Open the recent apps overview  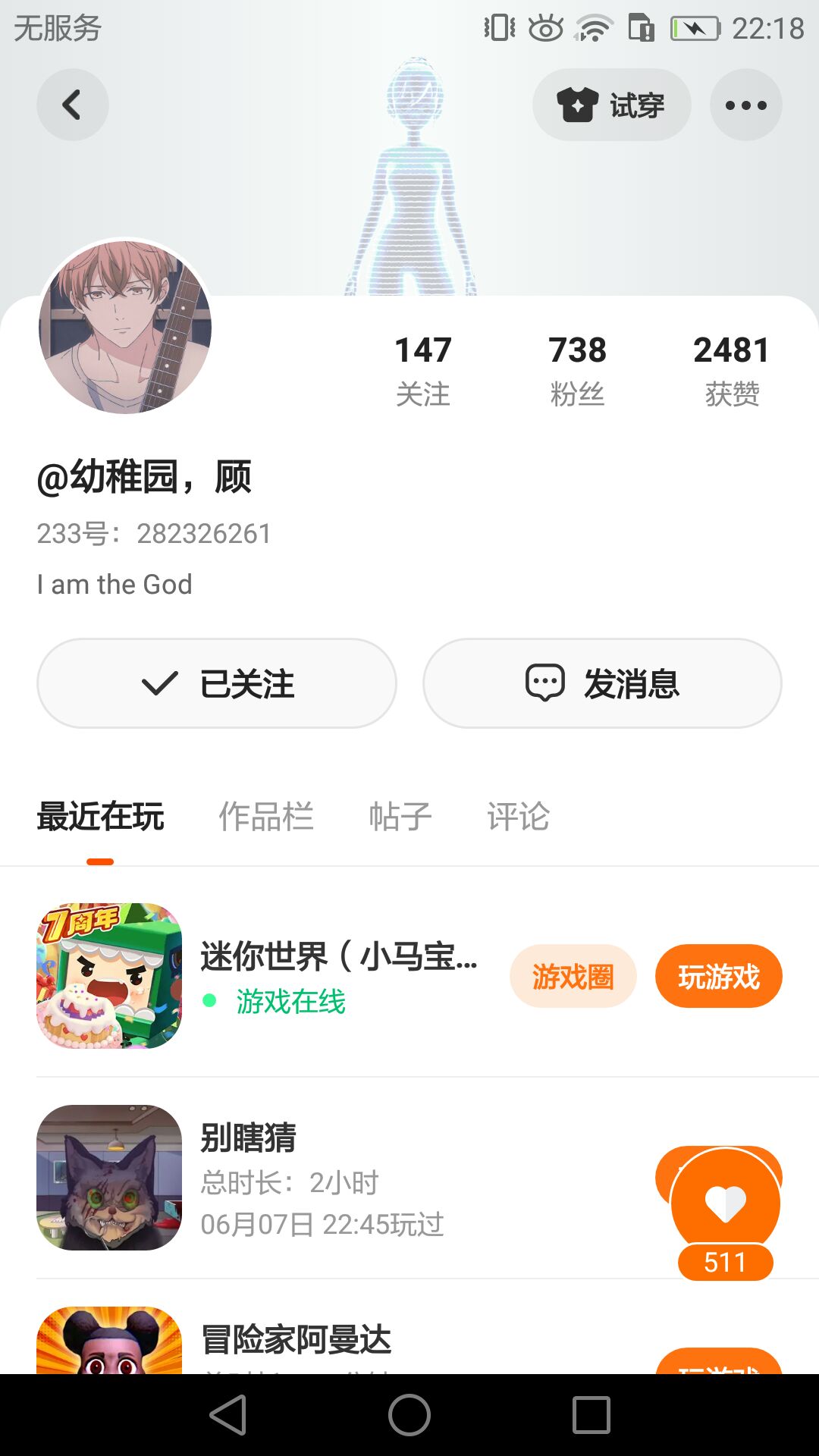591,1415
